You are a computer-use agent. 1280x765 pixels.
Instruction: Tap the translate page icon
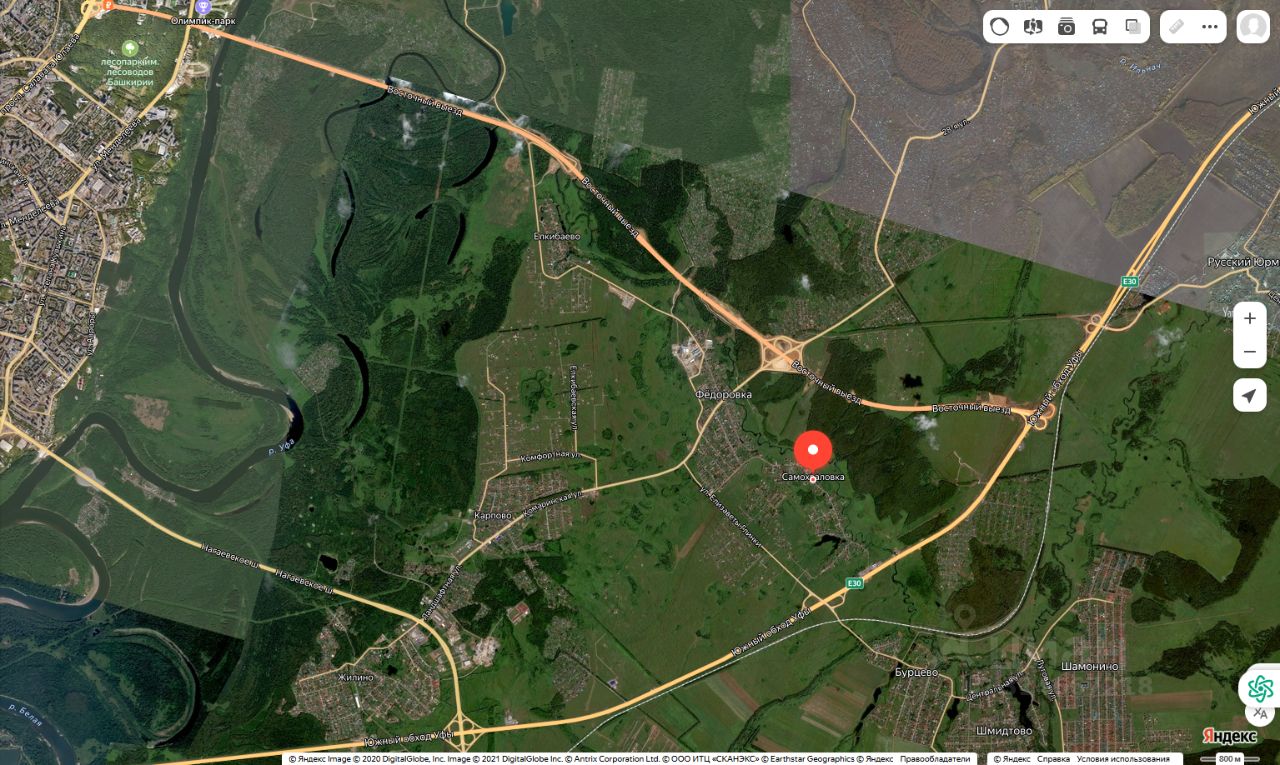click(1260, 713)
